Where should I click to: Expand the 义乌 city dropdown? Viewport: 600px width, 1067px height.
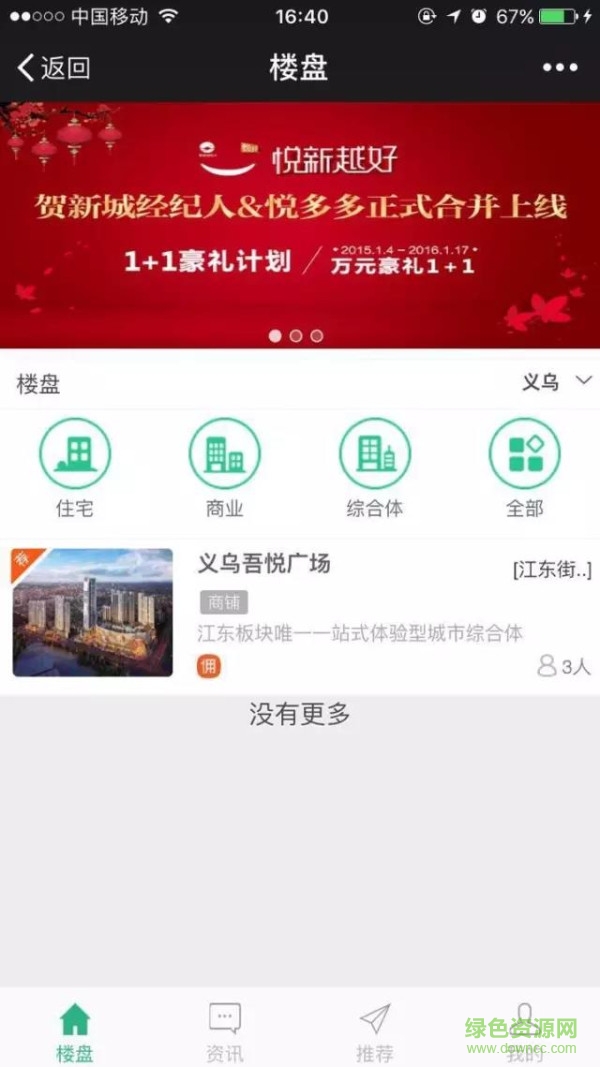pyautogui.click(x=557, y=382)
